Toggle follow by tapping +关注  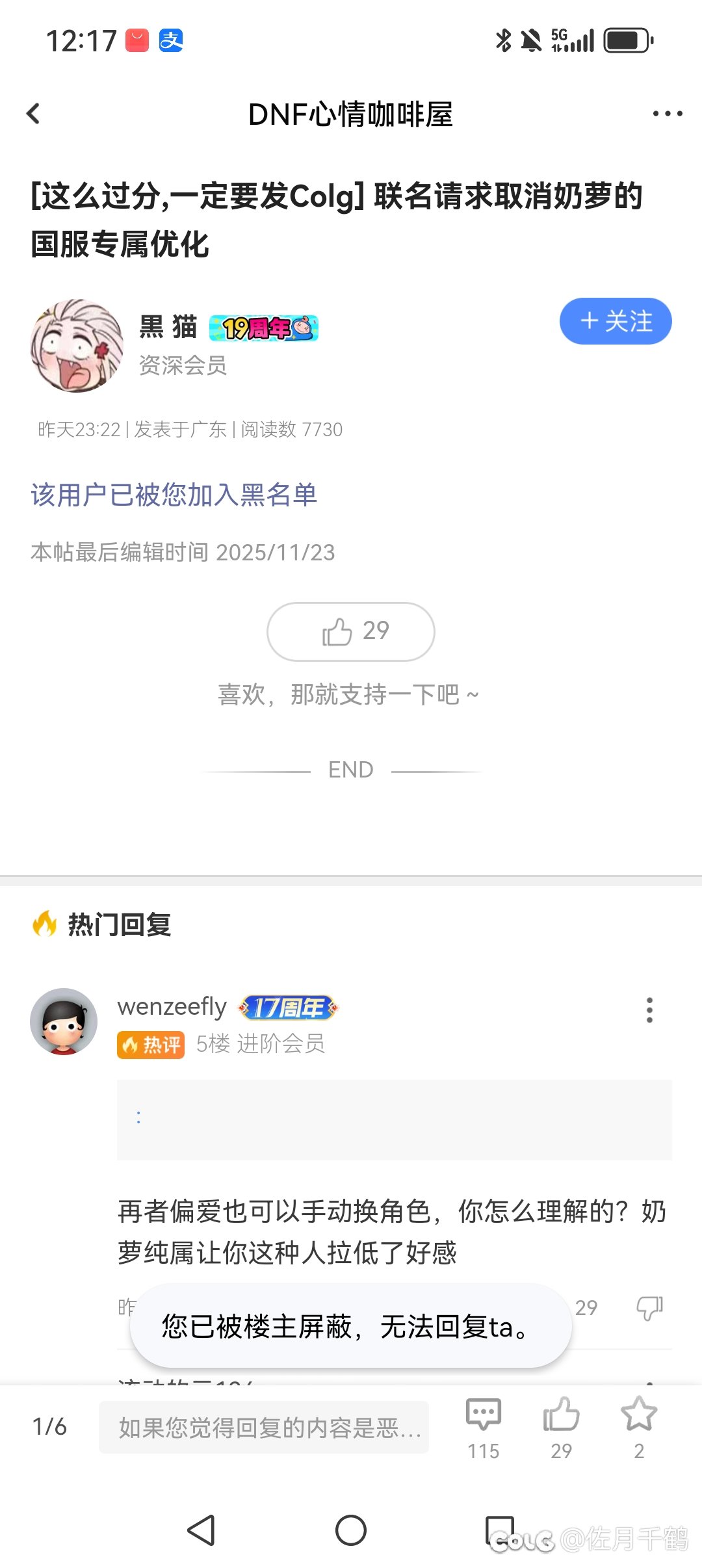[x=614, y=320]
